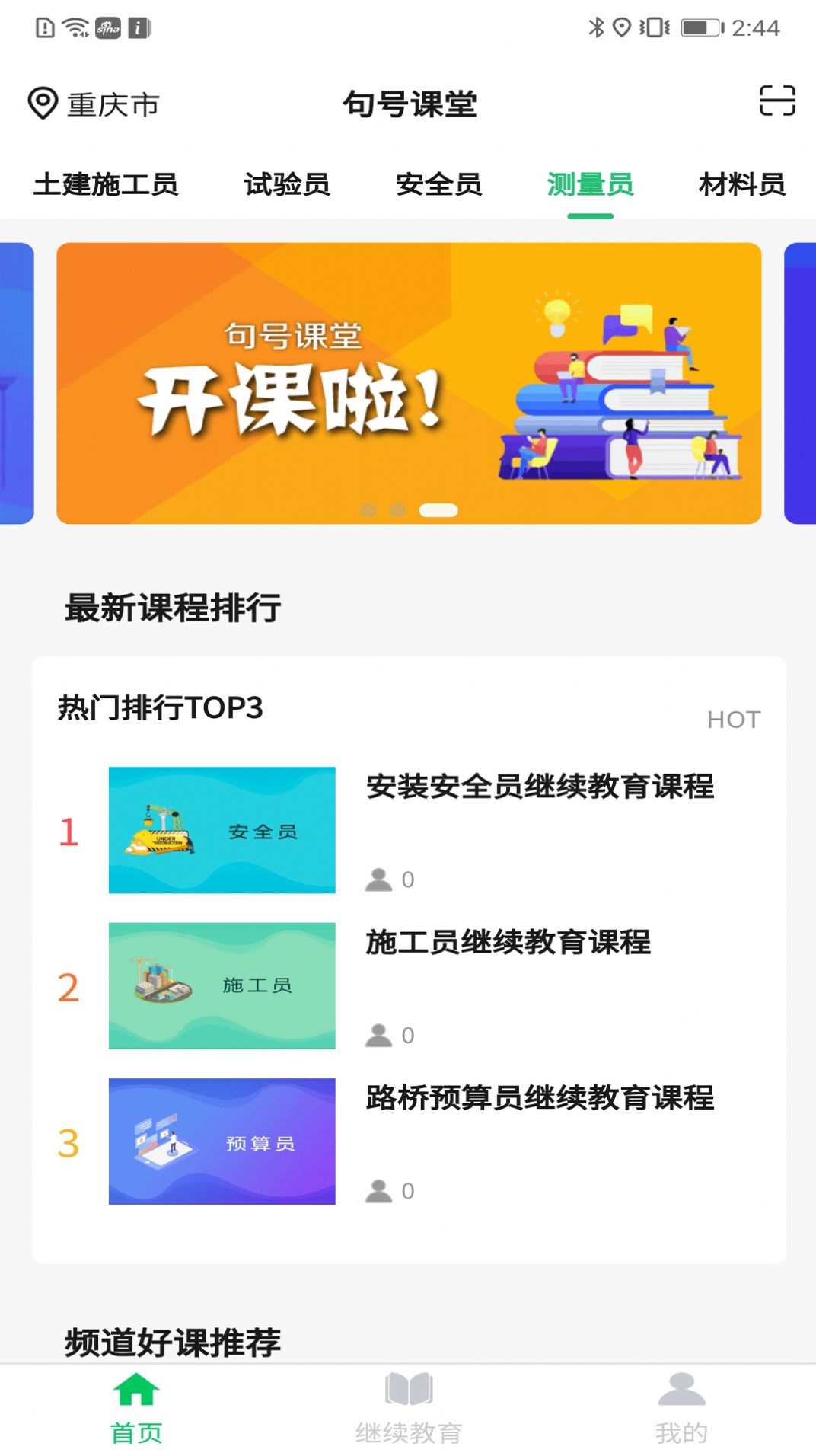
Task: Click the orange 开课啦 banner
Action: coord(408,382)
